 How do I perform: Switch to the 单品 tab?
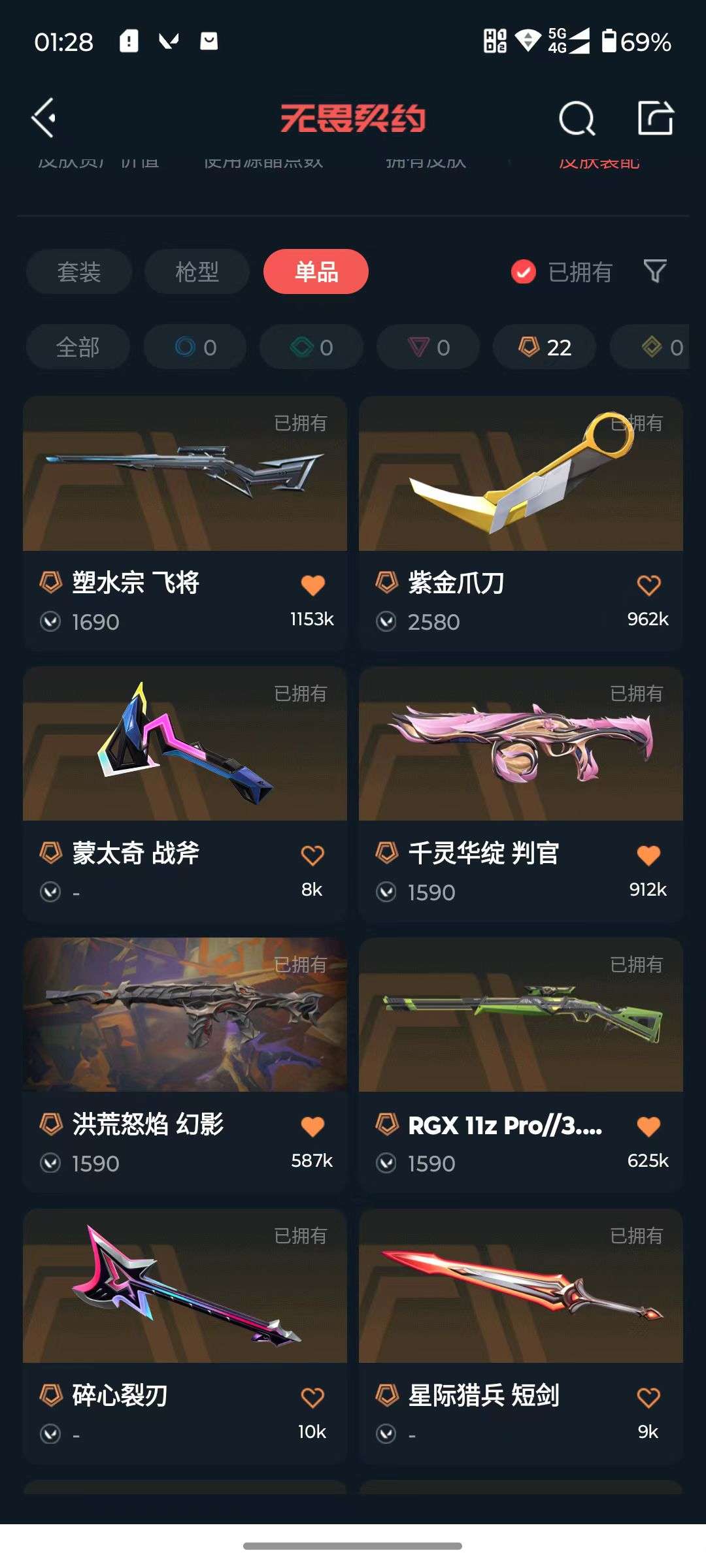(316, 272)
